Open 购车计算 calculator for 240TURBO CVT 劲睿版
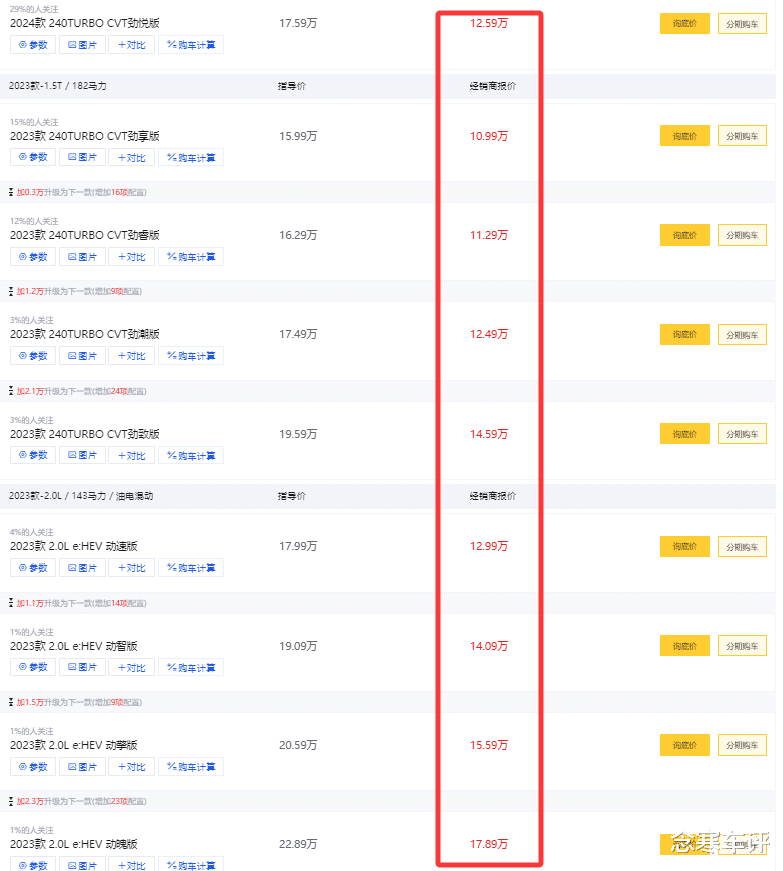783x871 pixels. [x=190, y=256]
